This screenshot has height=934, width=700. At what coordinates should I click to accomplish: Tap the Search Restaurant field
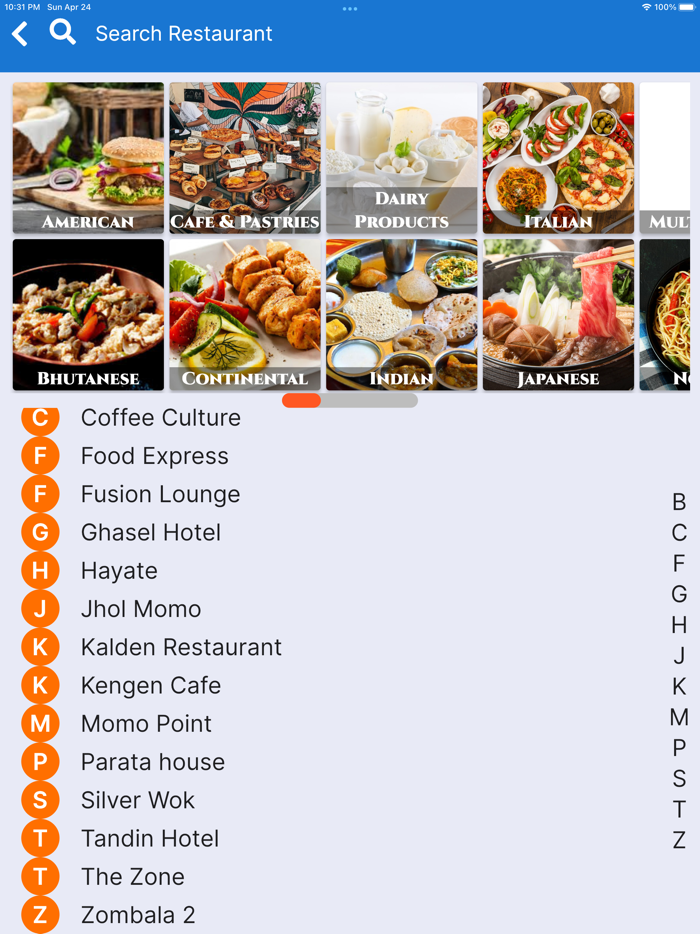point(184,34)
